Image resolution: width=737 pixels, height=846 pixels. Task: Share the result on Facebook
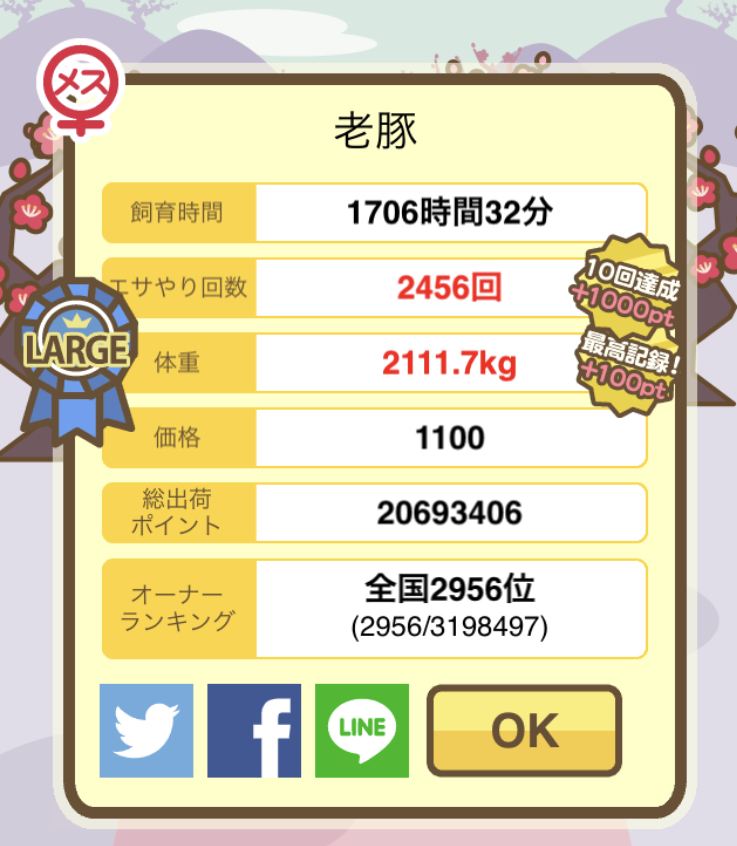(254, 731)
